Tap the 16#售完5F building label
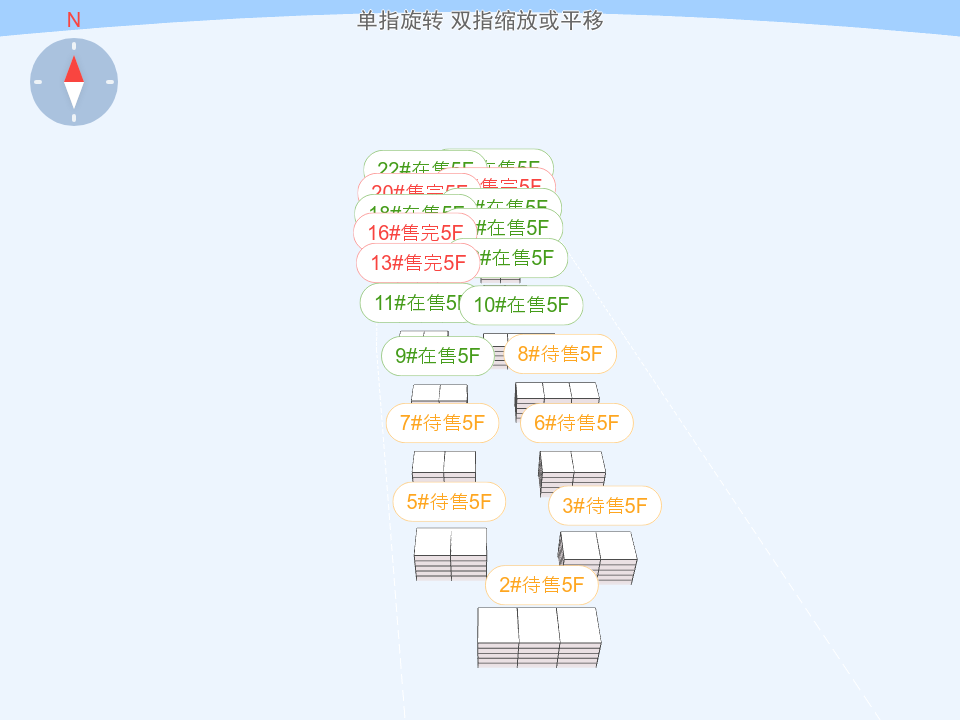Screen dimensions: 960x720 [x=414, y=233]
